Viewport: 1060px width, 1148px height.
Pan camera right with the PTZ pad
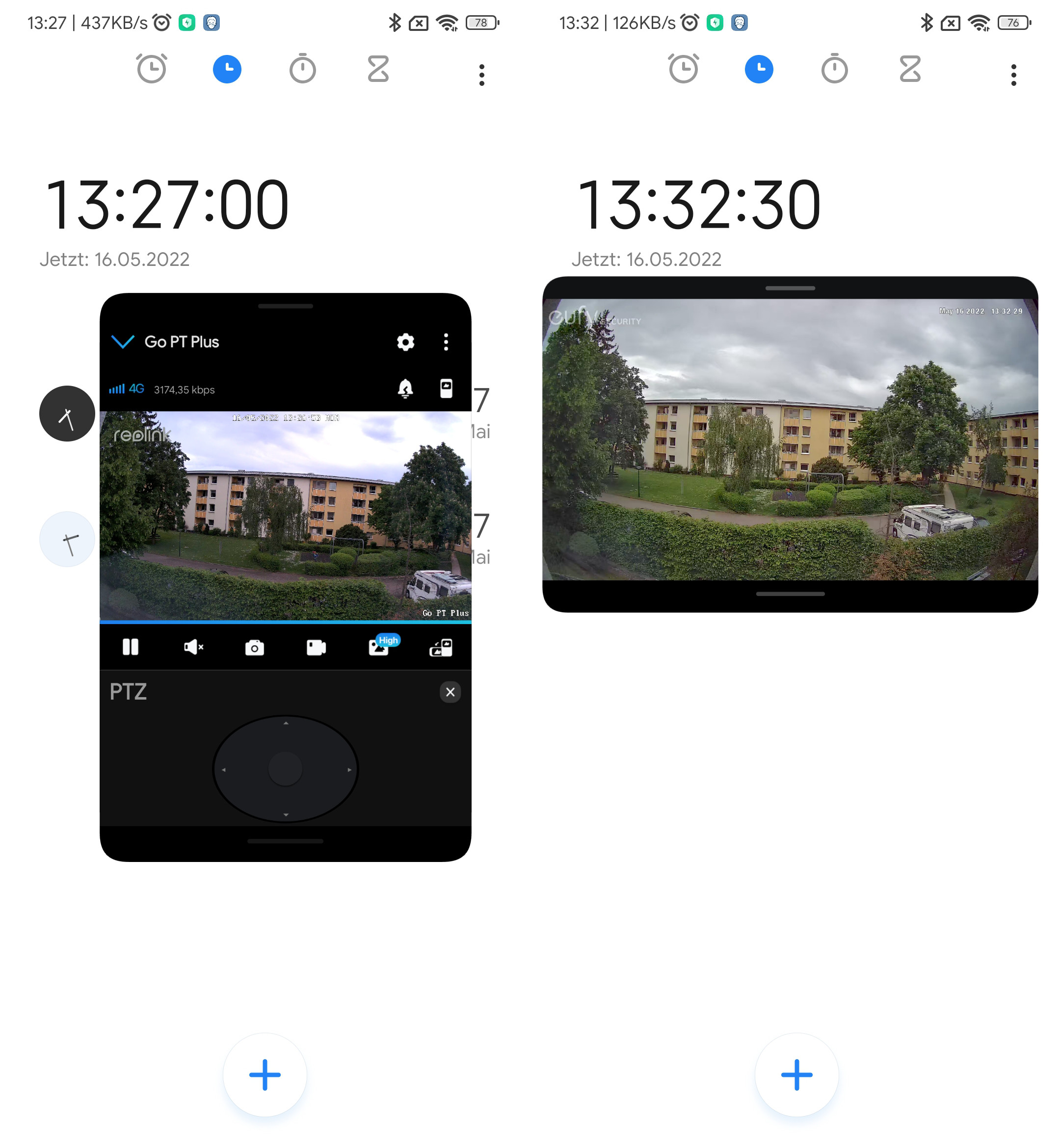click(349, 770)
